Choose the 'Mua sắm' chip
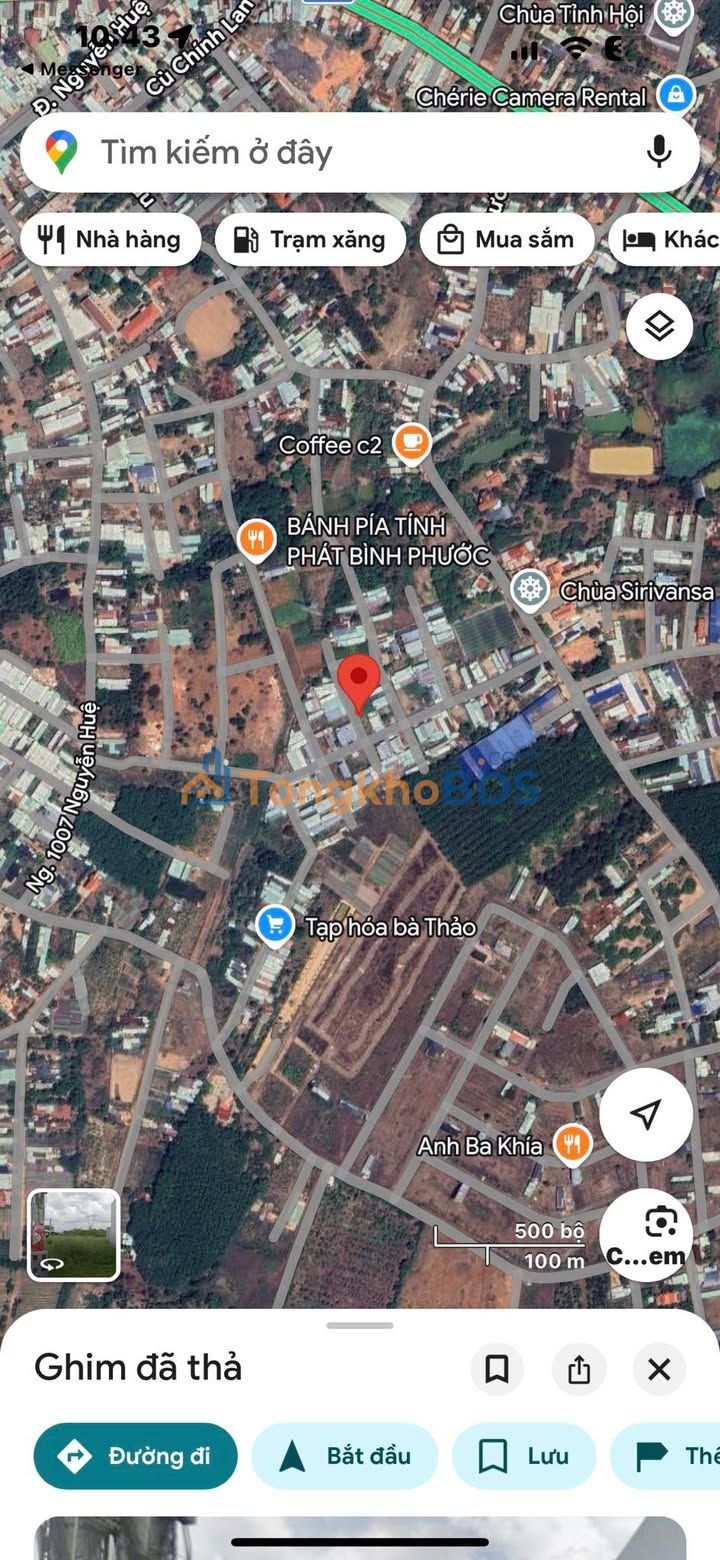Image resolution: width=720 pixels, height=1560 pixels. pyautogui.click(x=506, y=240)
